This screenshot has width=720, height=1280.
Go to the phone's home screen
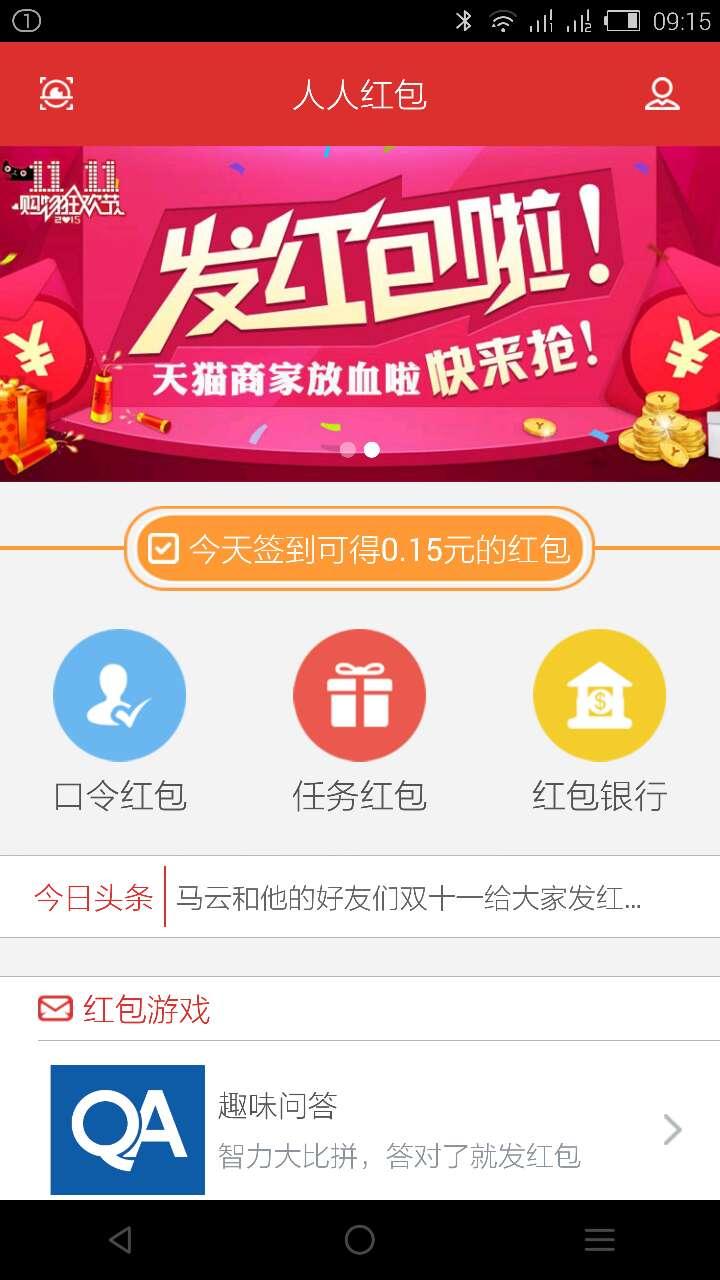(360, 1240)
